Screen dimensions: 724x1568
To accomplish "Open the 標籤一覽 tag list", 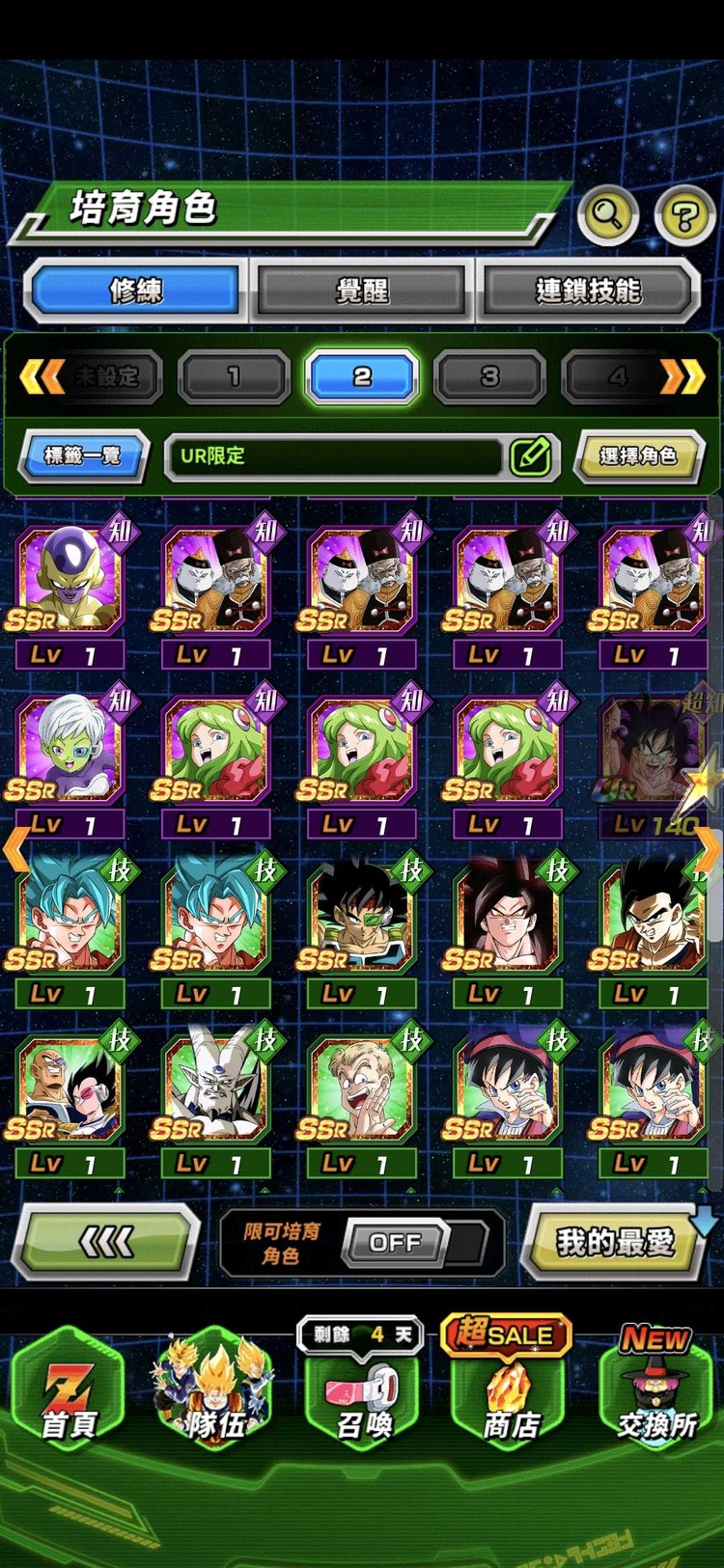I will 84,455.
